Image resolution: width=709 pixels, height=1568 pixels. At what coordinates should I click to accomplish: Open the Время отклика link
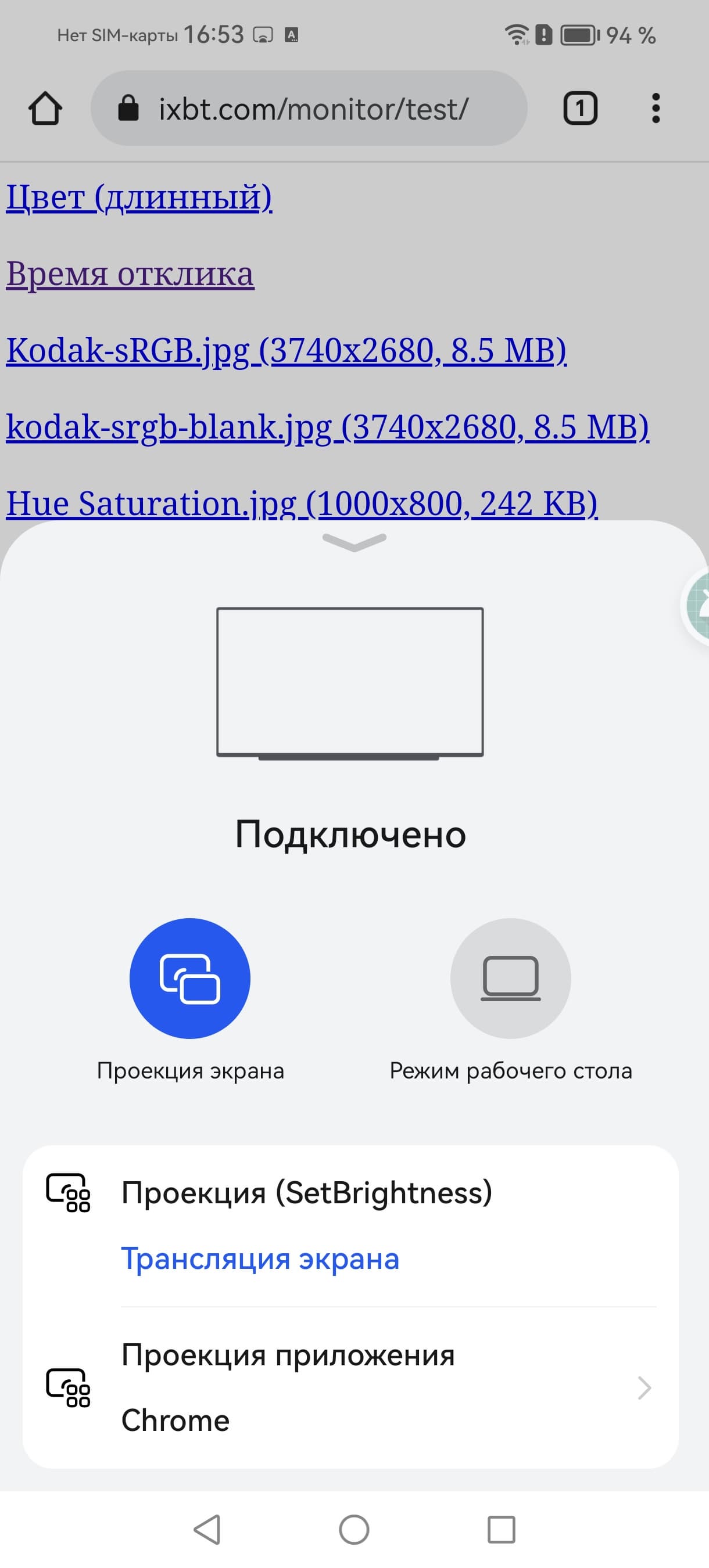130,274
